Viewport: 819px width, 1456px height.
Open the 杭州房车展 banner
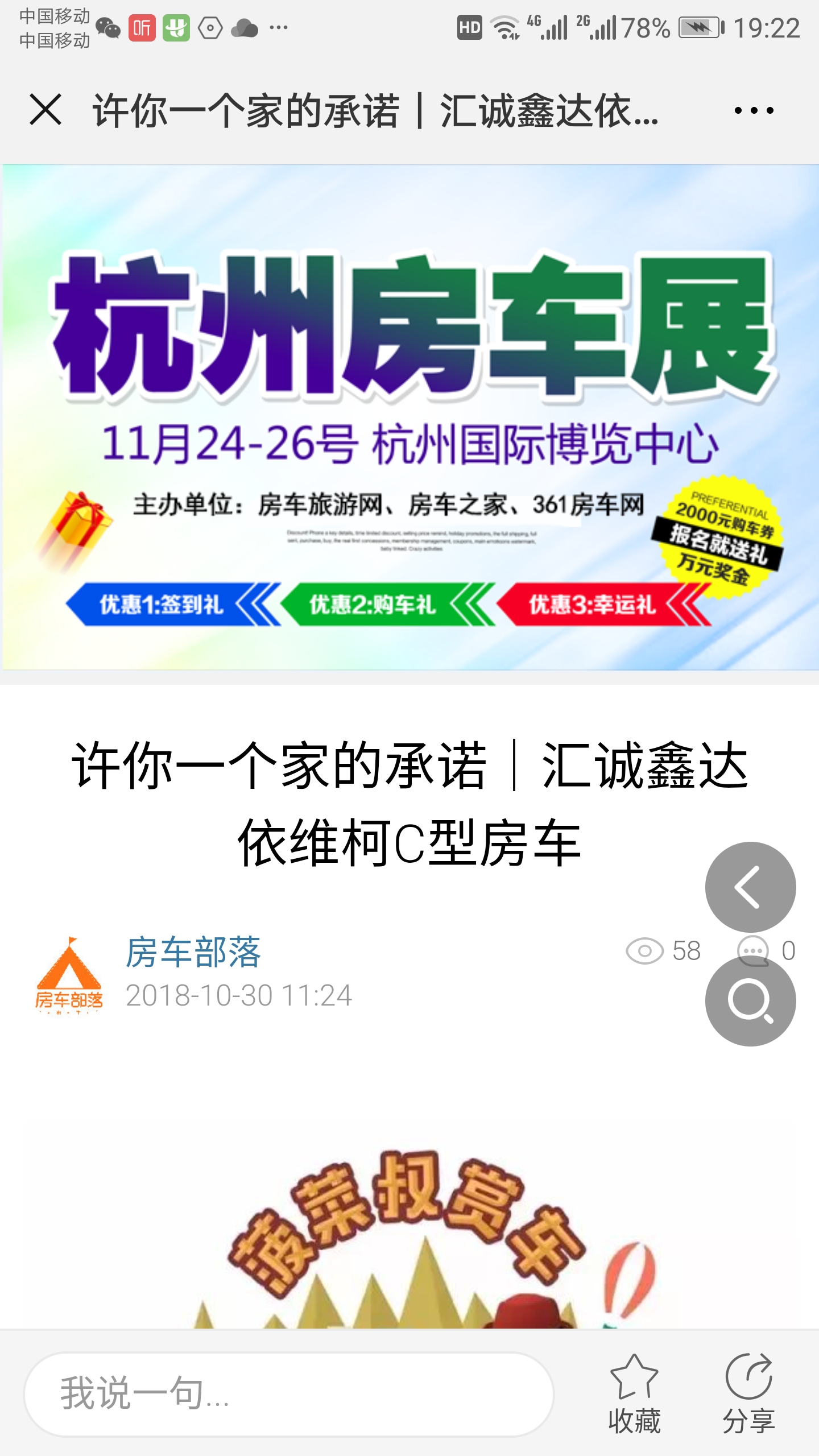click(x=409, y=417)
